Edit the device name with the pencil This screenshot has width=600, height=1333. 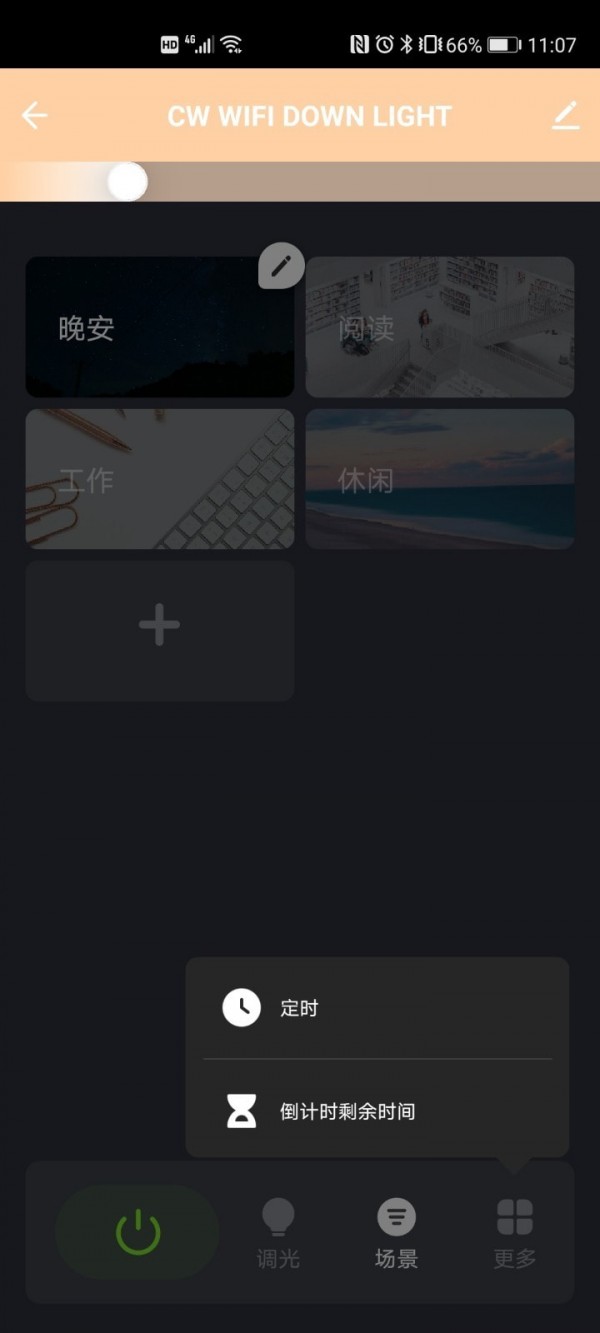[565, 116]
